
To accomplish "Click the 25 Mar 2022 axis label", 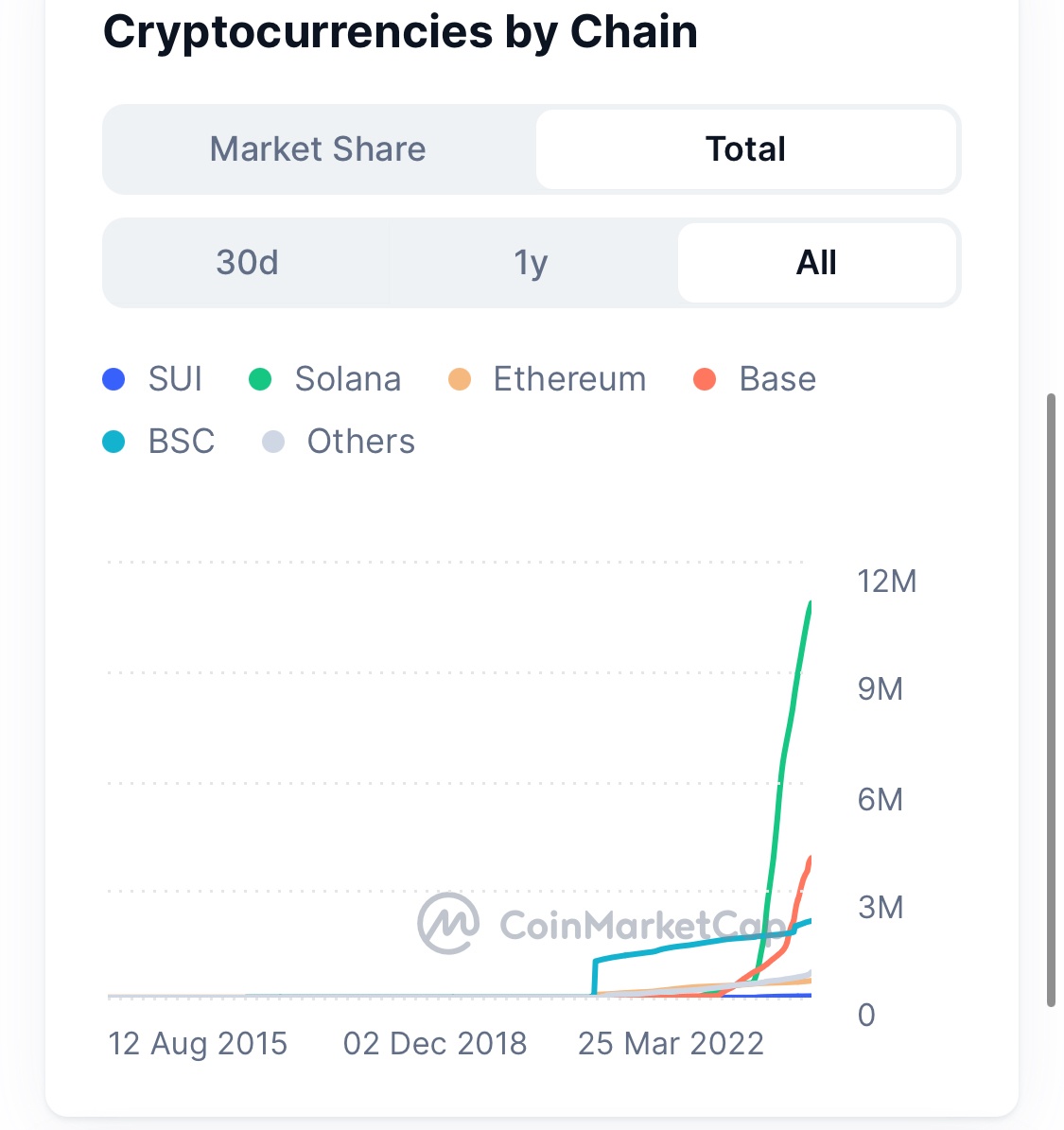I will pos(672,1043).
